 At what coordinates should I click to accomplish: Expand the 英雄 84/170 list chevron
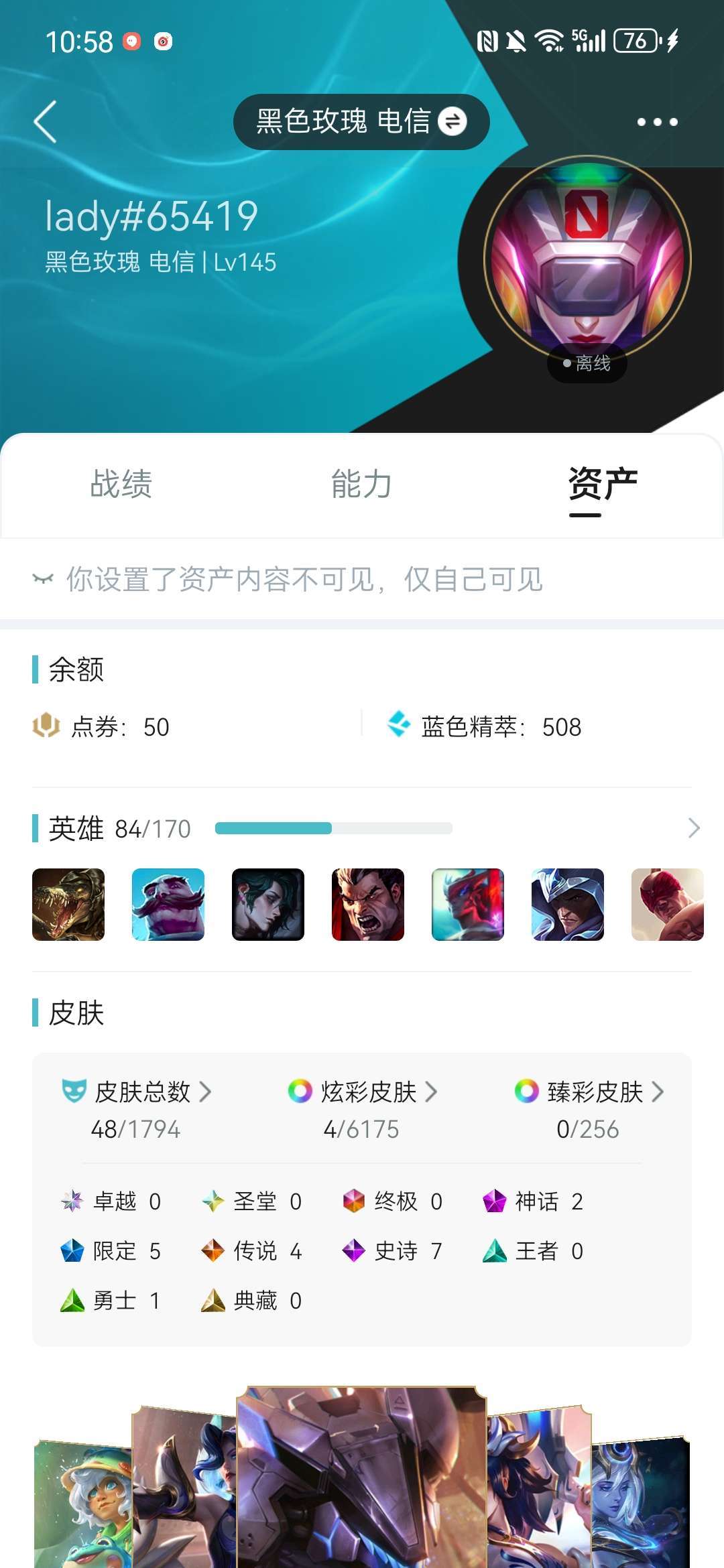click(694, 828)
